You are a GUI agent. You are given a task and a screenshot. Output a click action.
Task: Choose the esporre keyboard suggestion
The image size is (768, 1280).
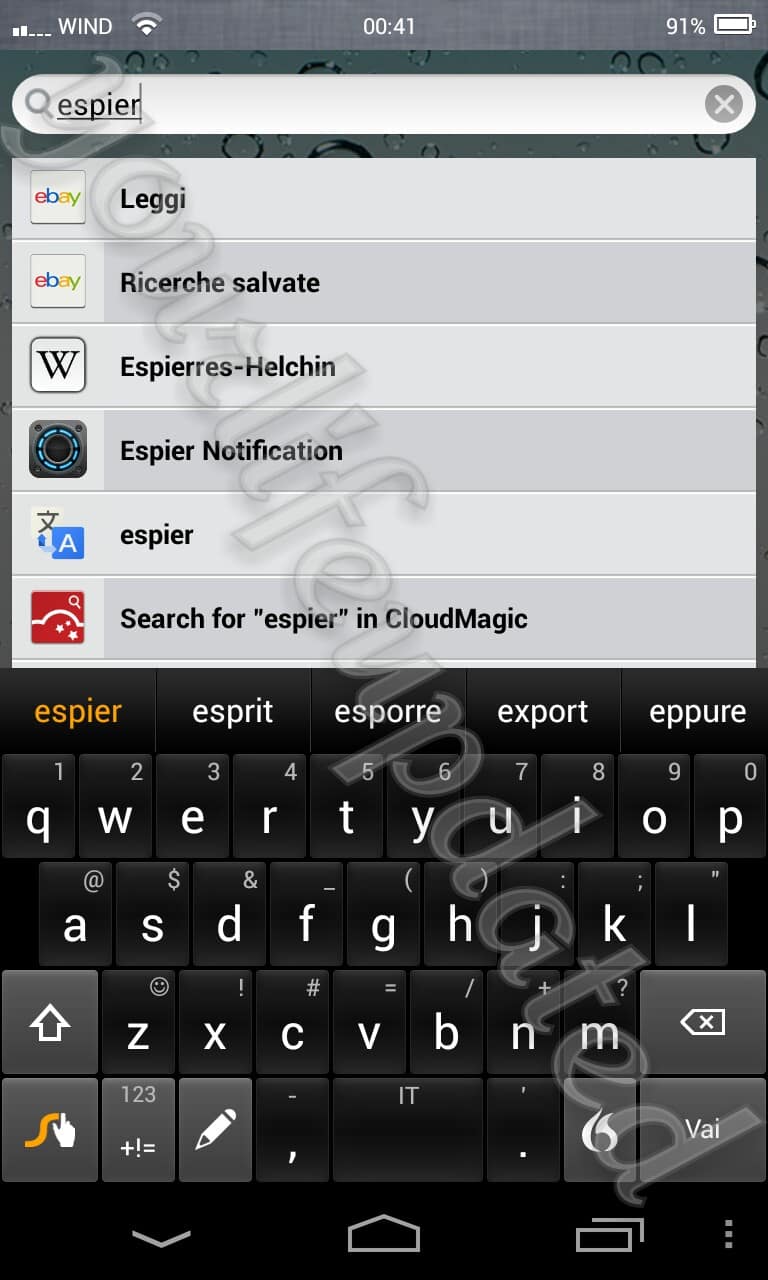[x=388, y=711]
